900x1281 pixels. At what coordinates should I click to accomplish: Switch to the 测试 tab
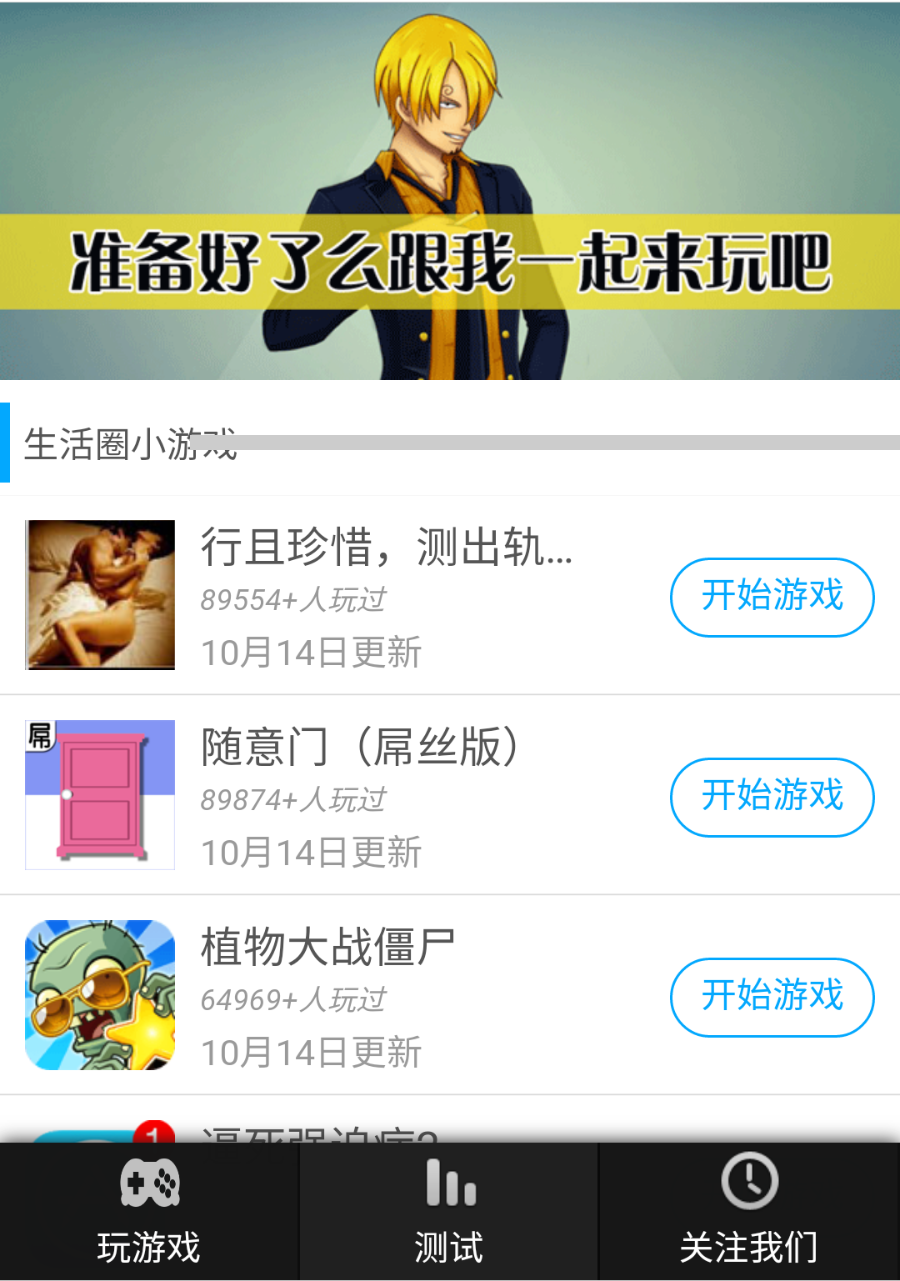(x=449, y=1212)
